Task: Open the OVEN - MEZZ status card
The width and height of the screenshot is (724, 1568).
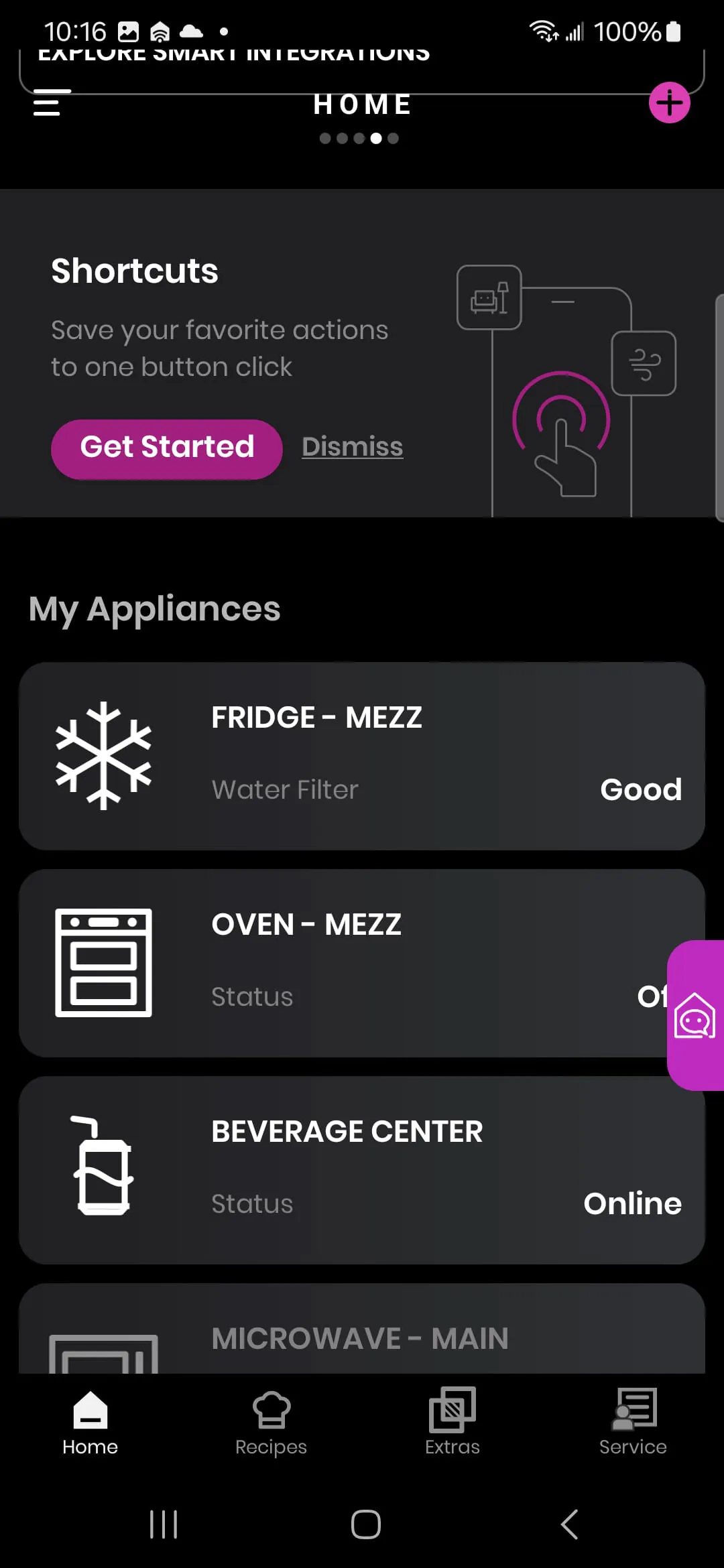Action: point(362,963)
